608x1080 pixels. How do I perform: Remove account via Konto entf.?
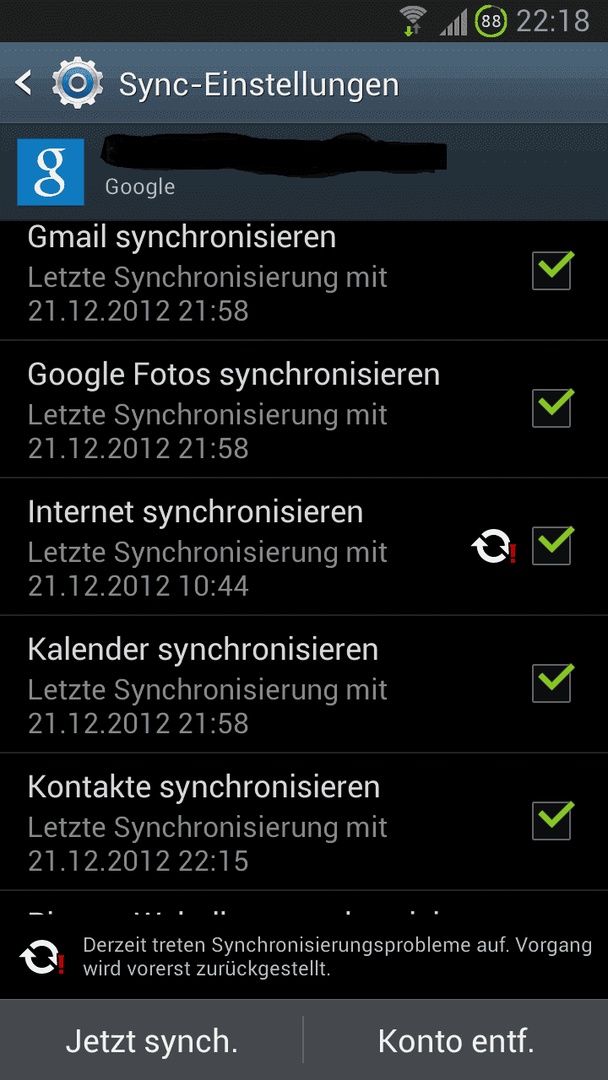456,1041
